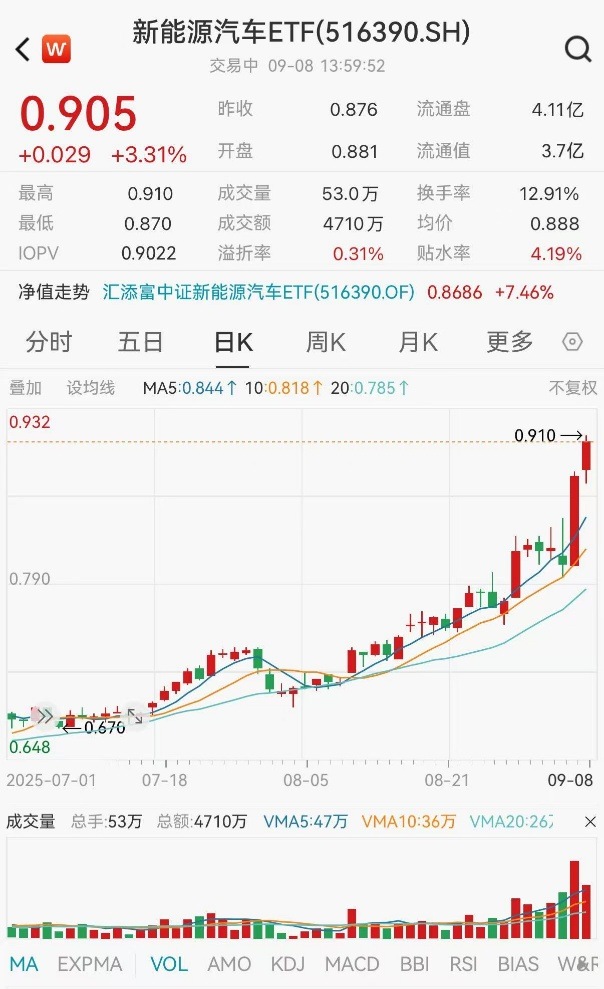Select the BBI indicator
The width and height of the screenshot is (604, 989).
tap(414, 964)
